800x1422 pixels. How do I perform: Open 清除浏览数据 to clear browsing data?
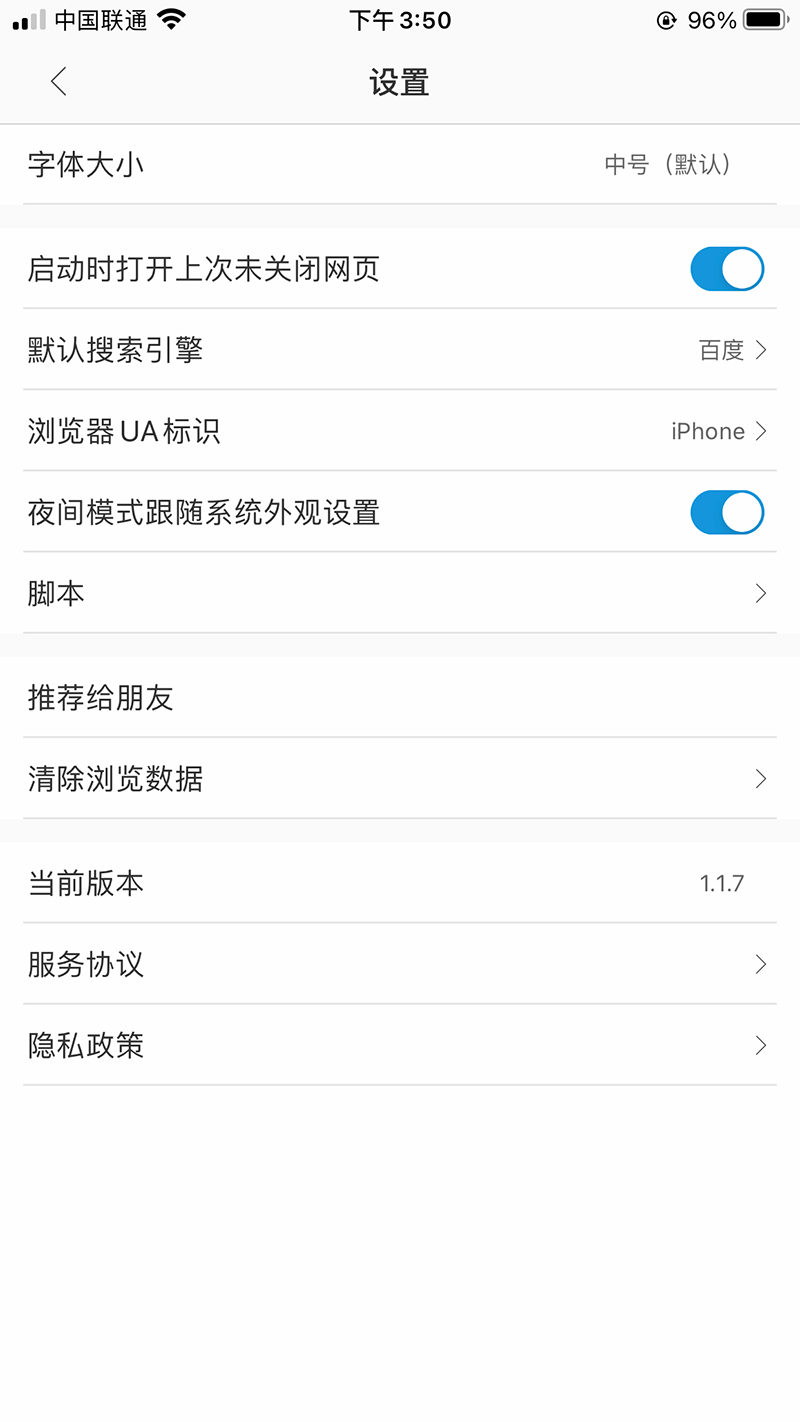(400, 779)
